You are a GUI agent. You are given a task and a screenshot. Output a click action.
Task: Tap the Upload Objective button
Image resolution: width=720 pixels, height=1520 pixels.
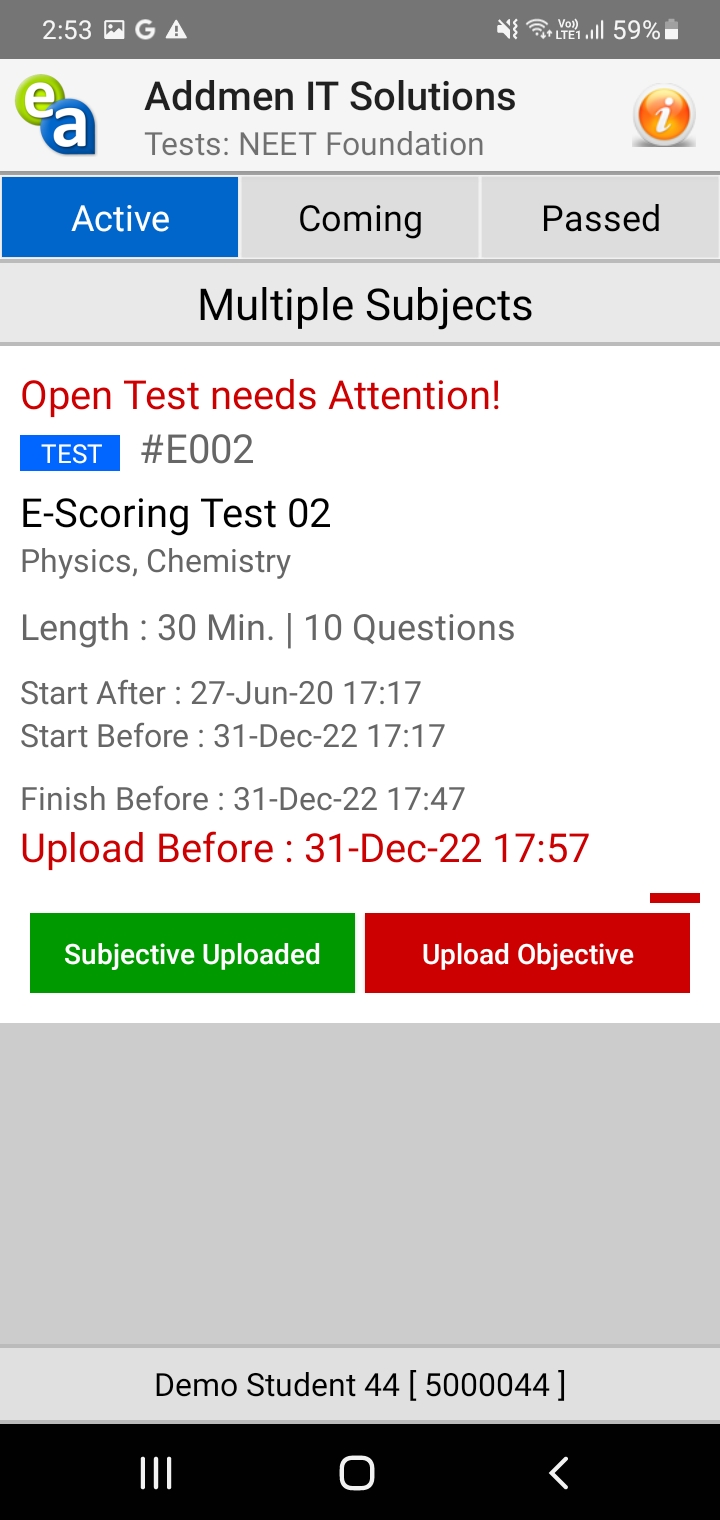(527, 953)
